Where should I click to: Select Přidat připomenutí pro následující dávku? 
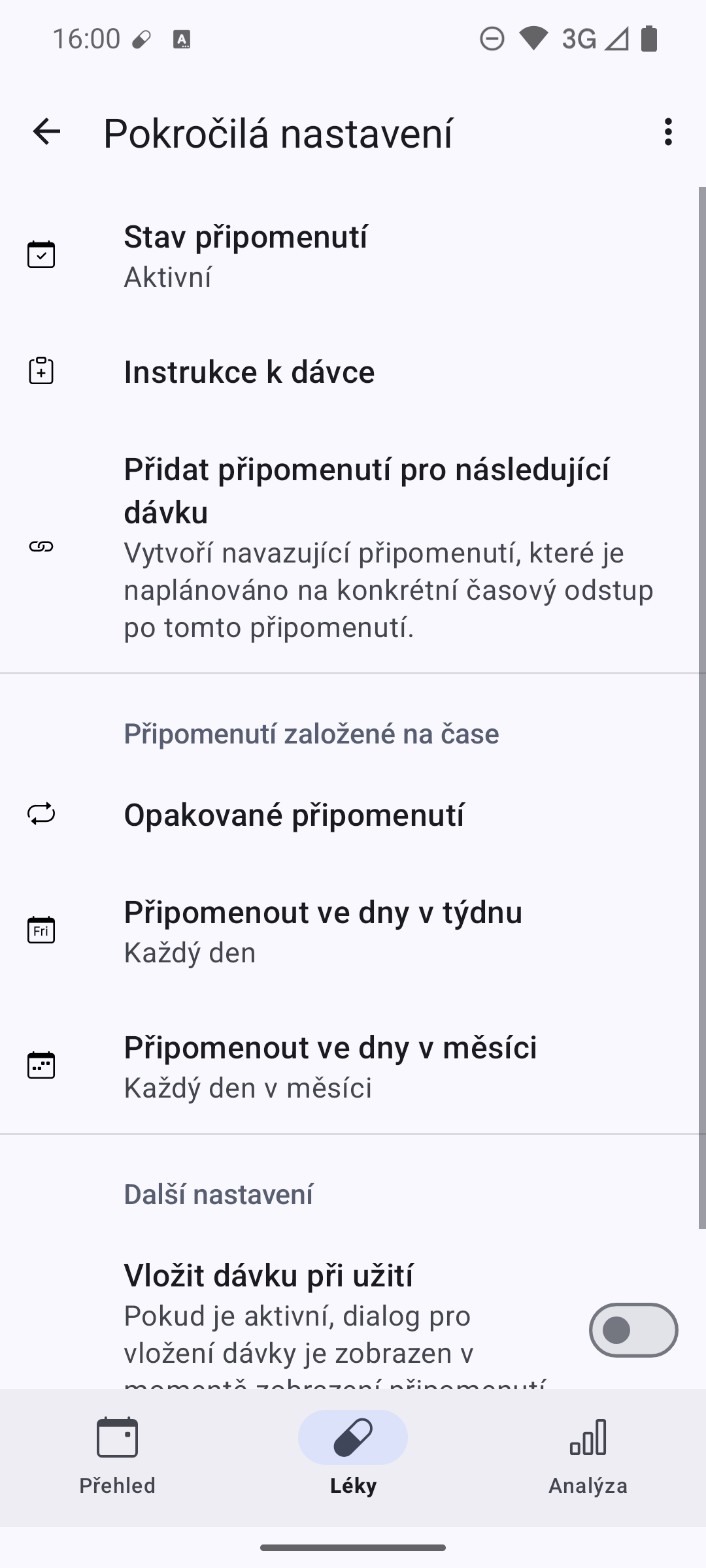(353, 547)
